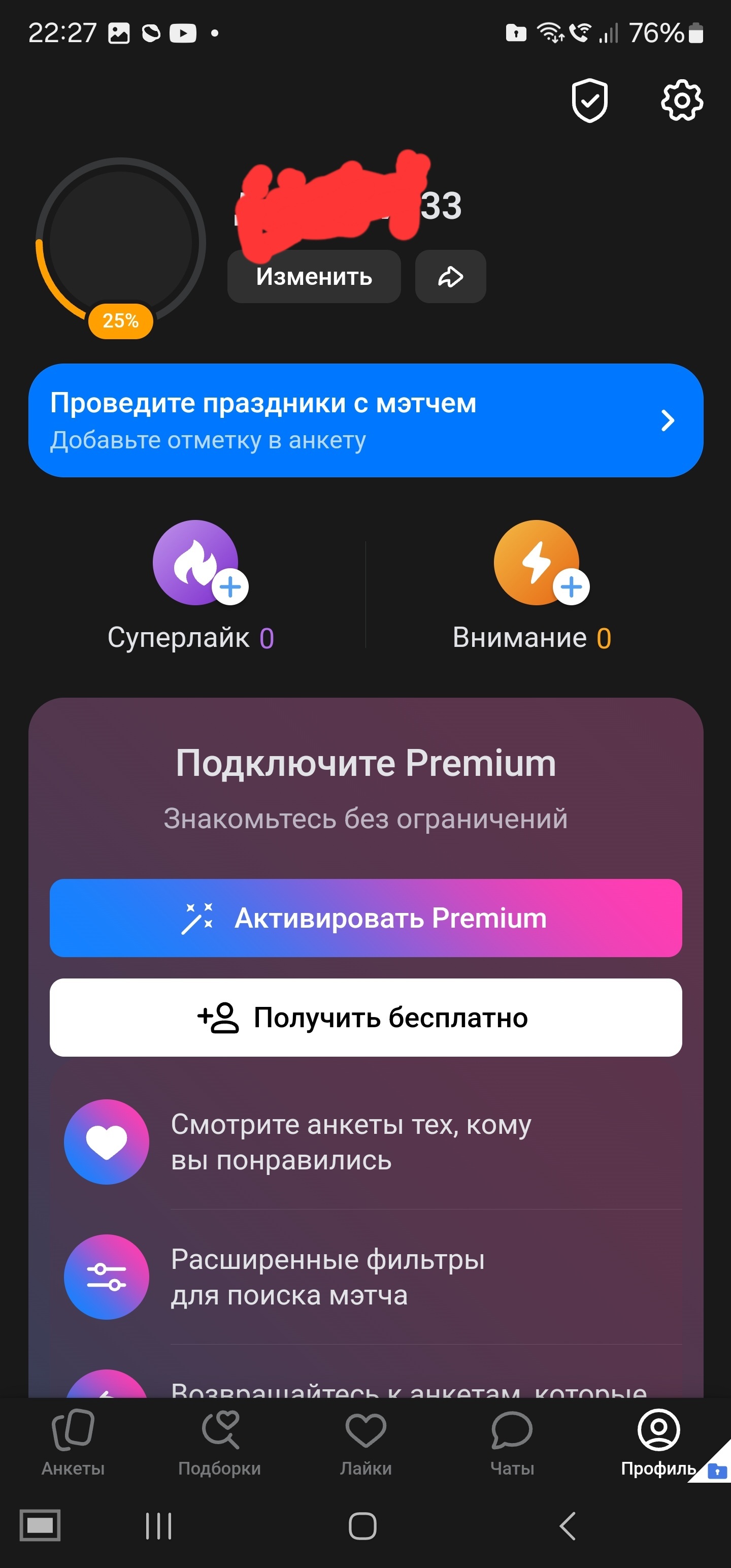This screenshot has height=1568, width=731.
Task: Tap Активировать Premium
Action: point(365,918)
